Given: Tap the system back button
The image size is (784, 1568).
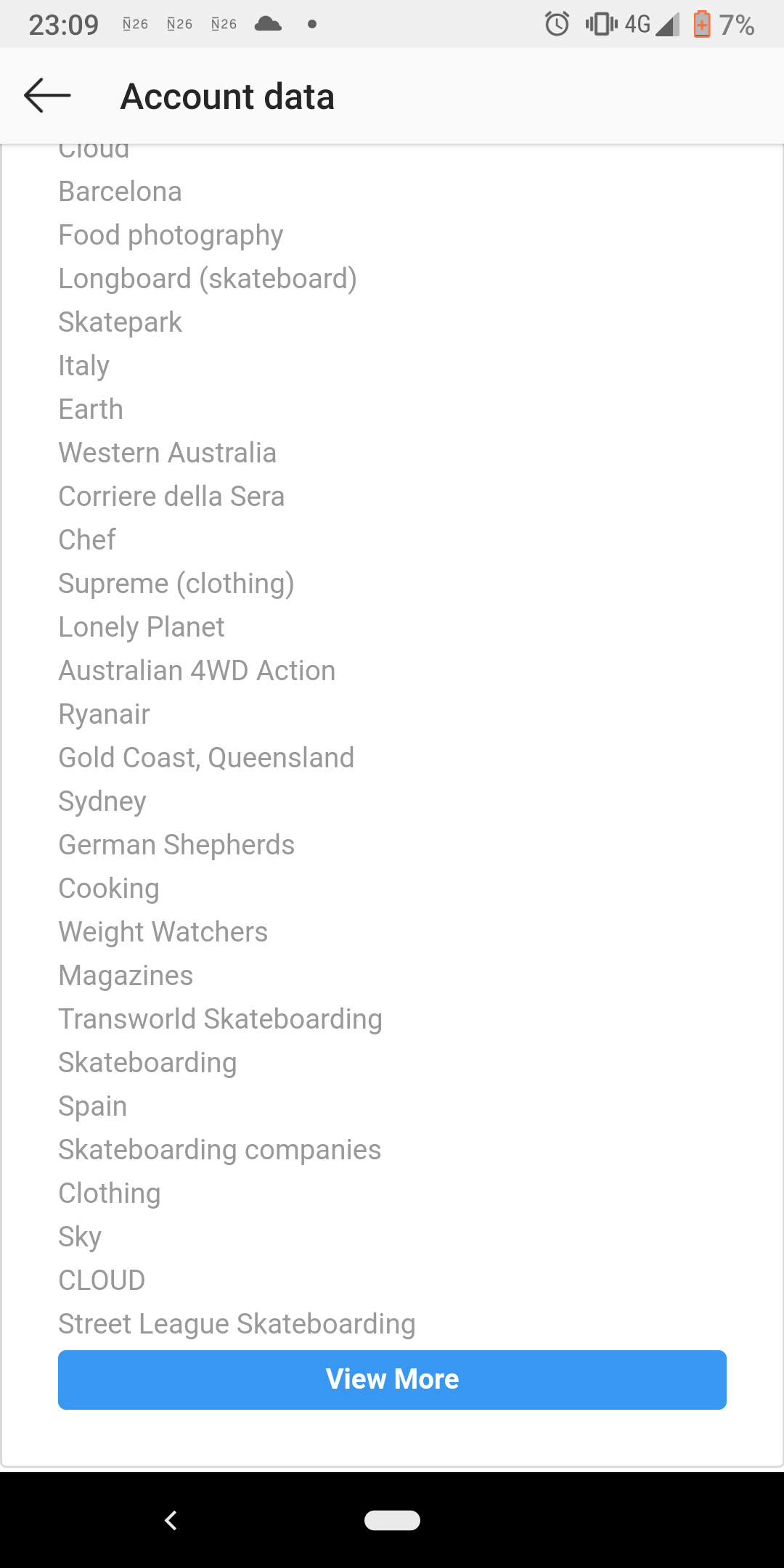Looking at the screenshot, I should (171, 1520).
